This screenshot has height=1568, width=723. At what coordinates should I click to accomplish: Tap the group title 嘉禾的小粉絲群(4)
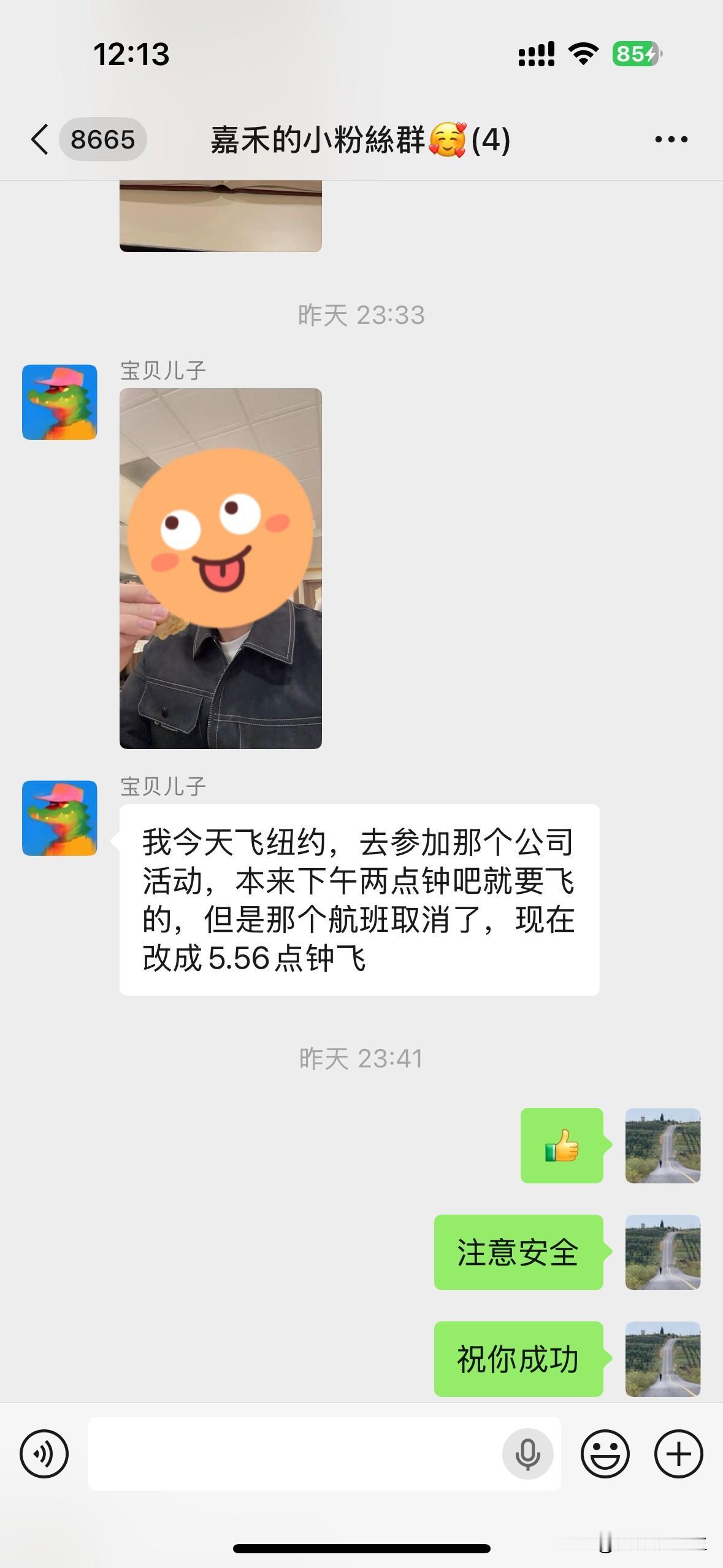359,139
